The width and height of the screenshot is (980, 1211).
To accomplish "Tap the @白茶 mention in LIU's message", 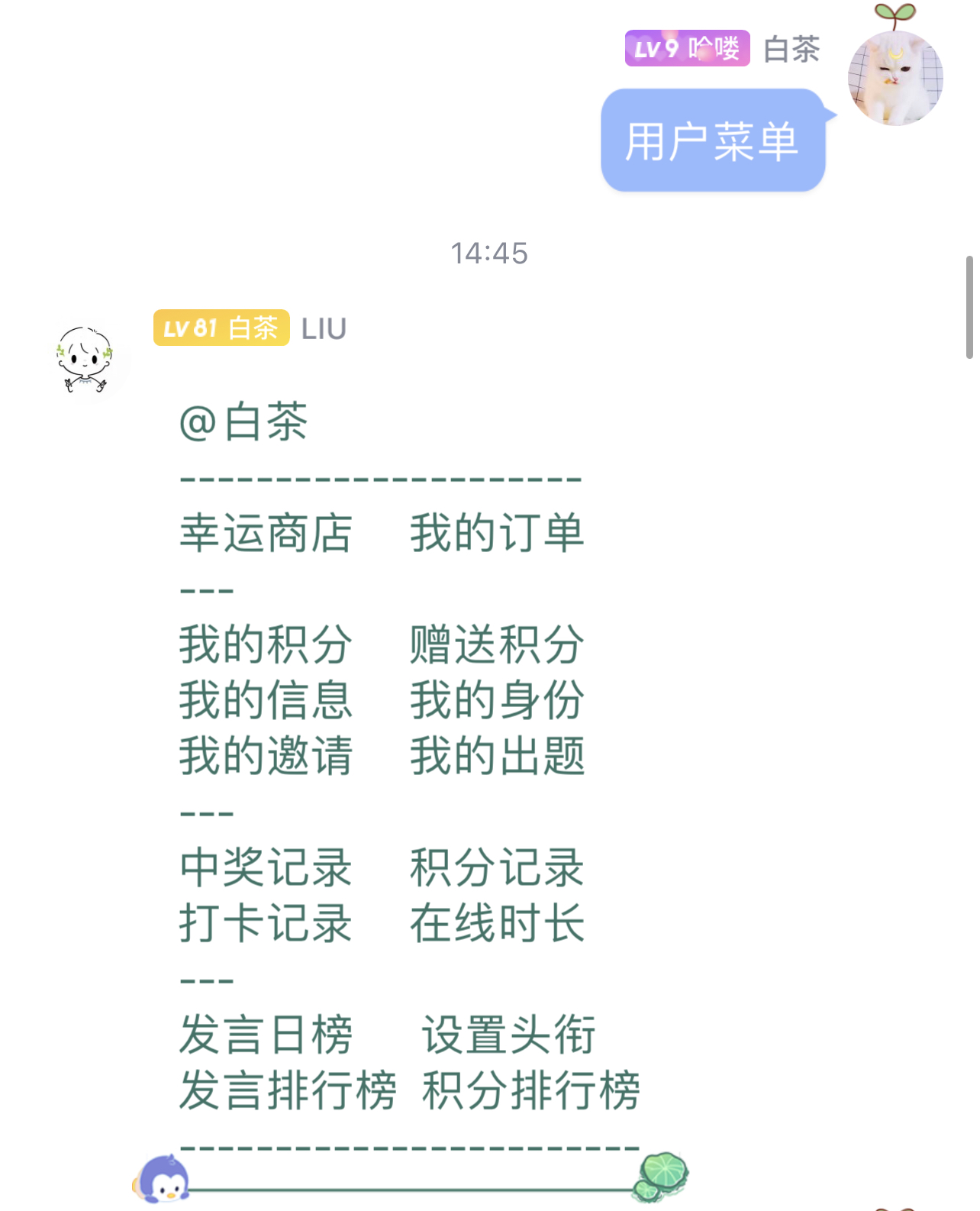I will click(243, 422).
